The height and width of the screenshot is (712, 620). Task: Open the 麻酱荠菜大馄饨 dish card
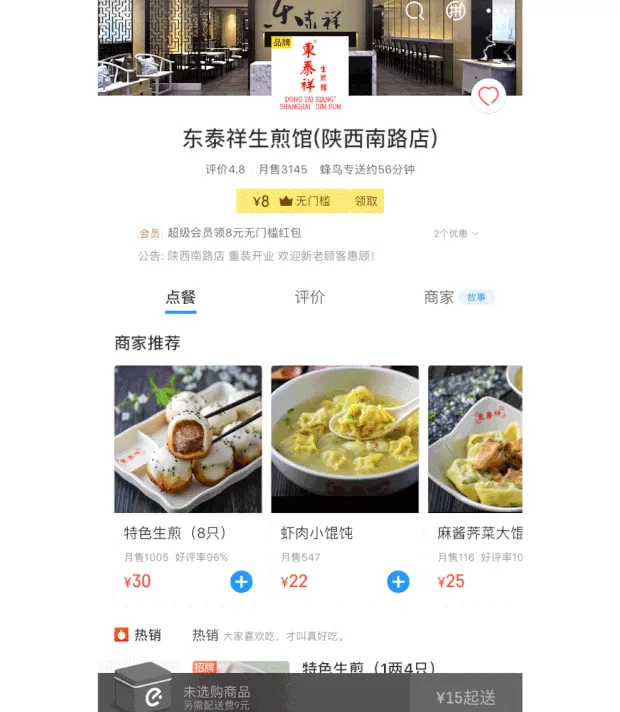[x=475, y=439]
